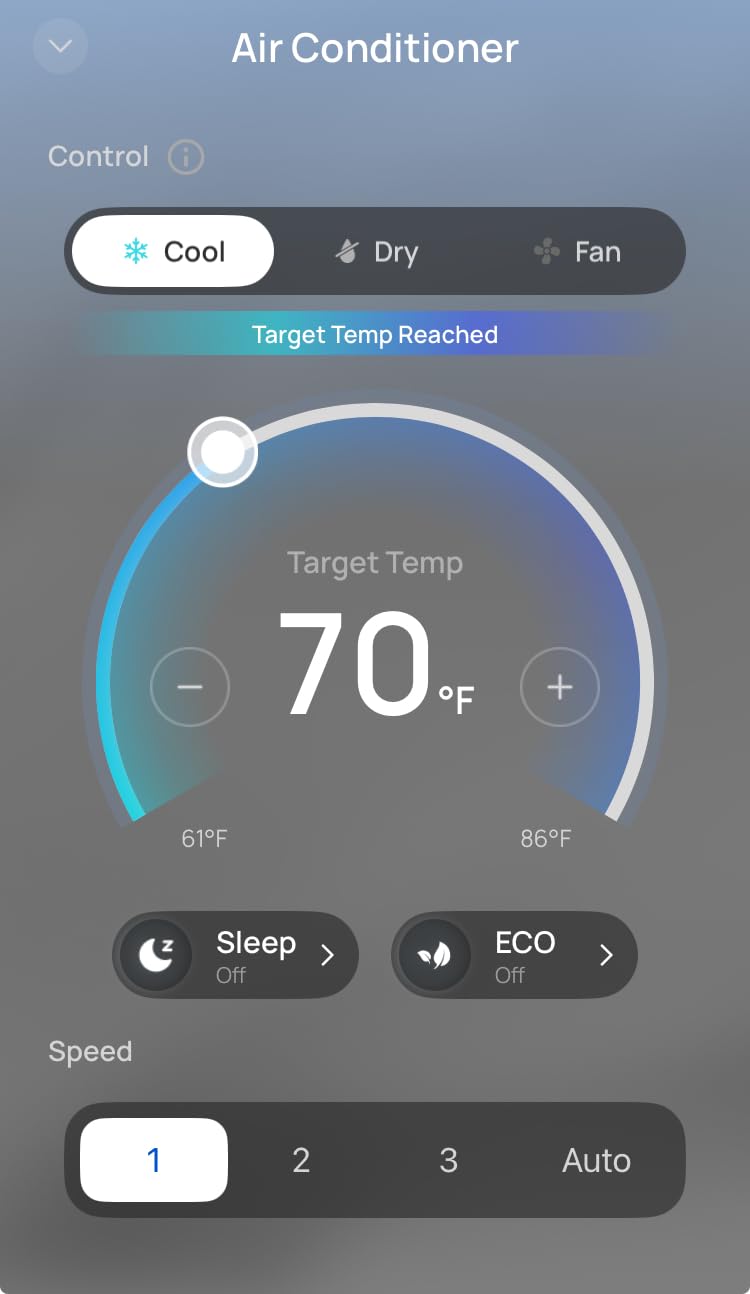The height and width of the screenshot is (1294, 750).
Task: Switch to Dry mode tab
Action: 376,251
